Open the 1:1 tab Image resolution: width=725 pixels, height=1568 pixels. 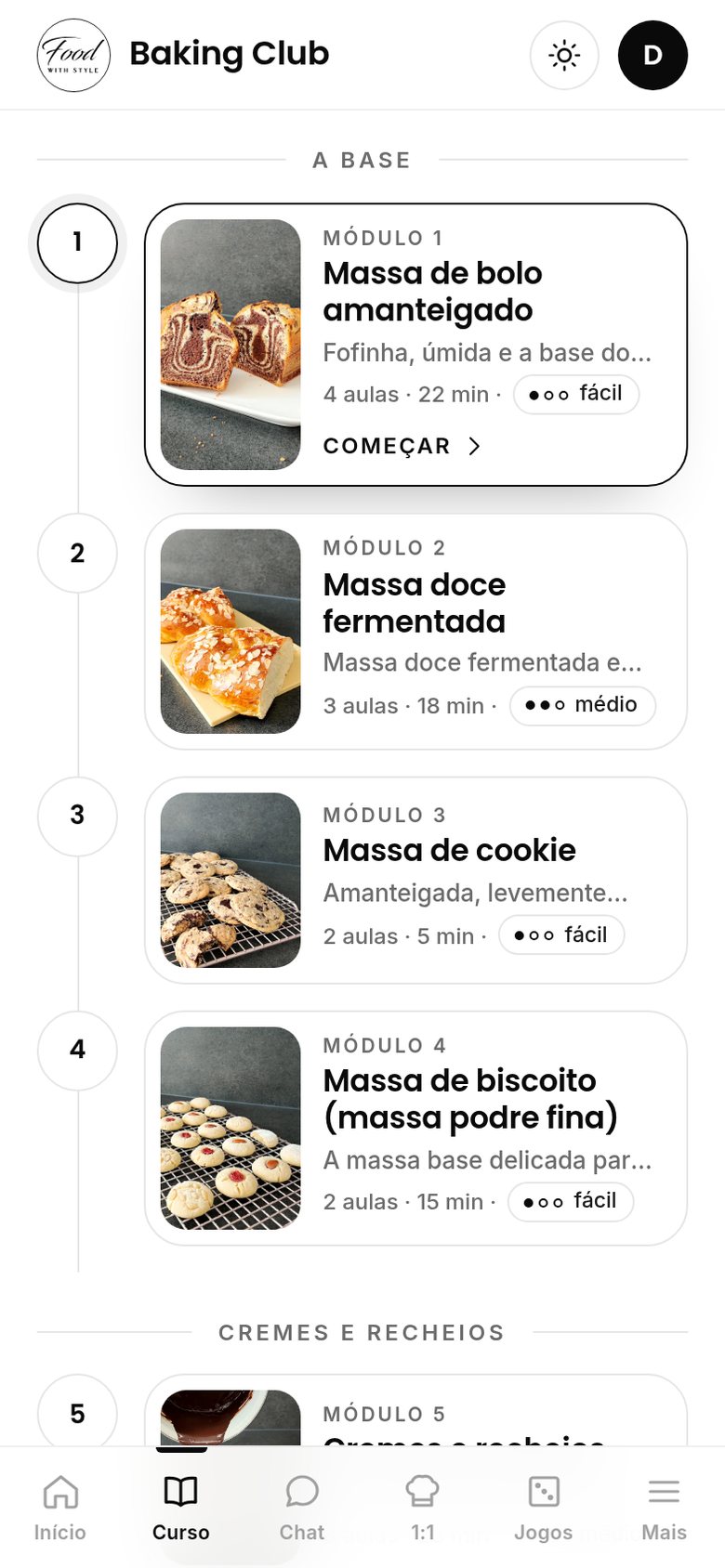tap(423, 1507)
